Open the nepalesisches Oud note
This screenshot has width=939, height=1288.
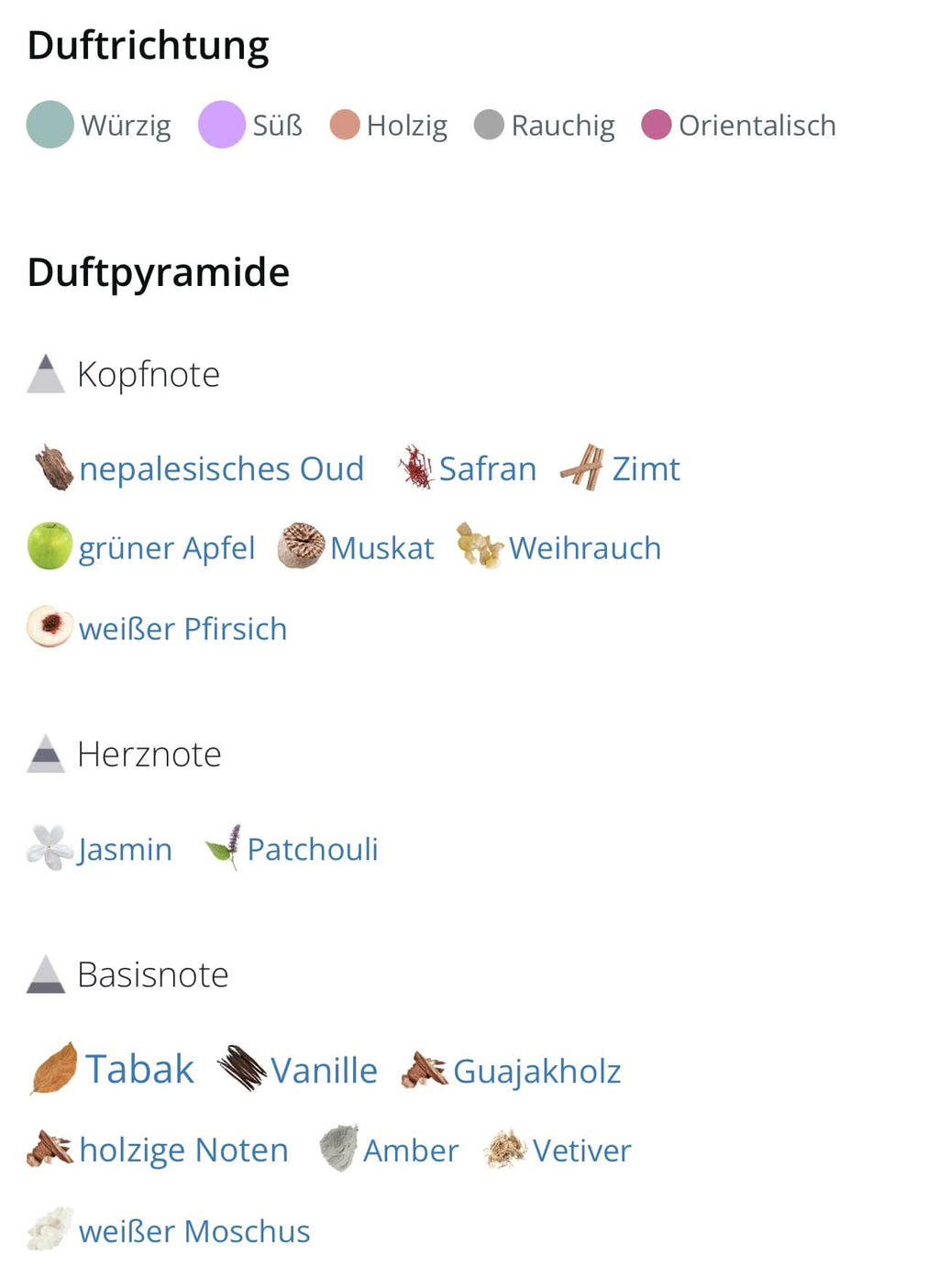(220, 468)
